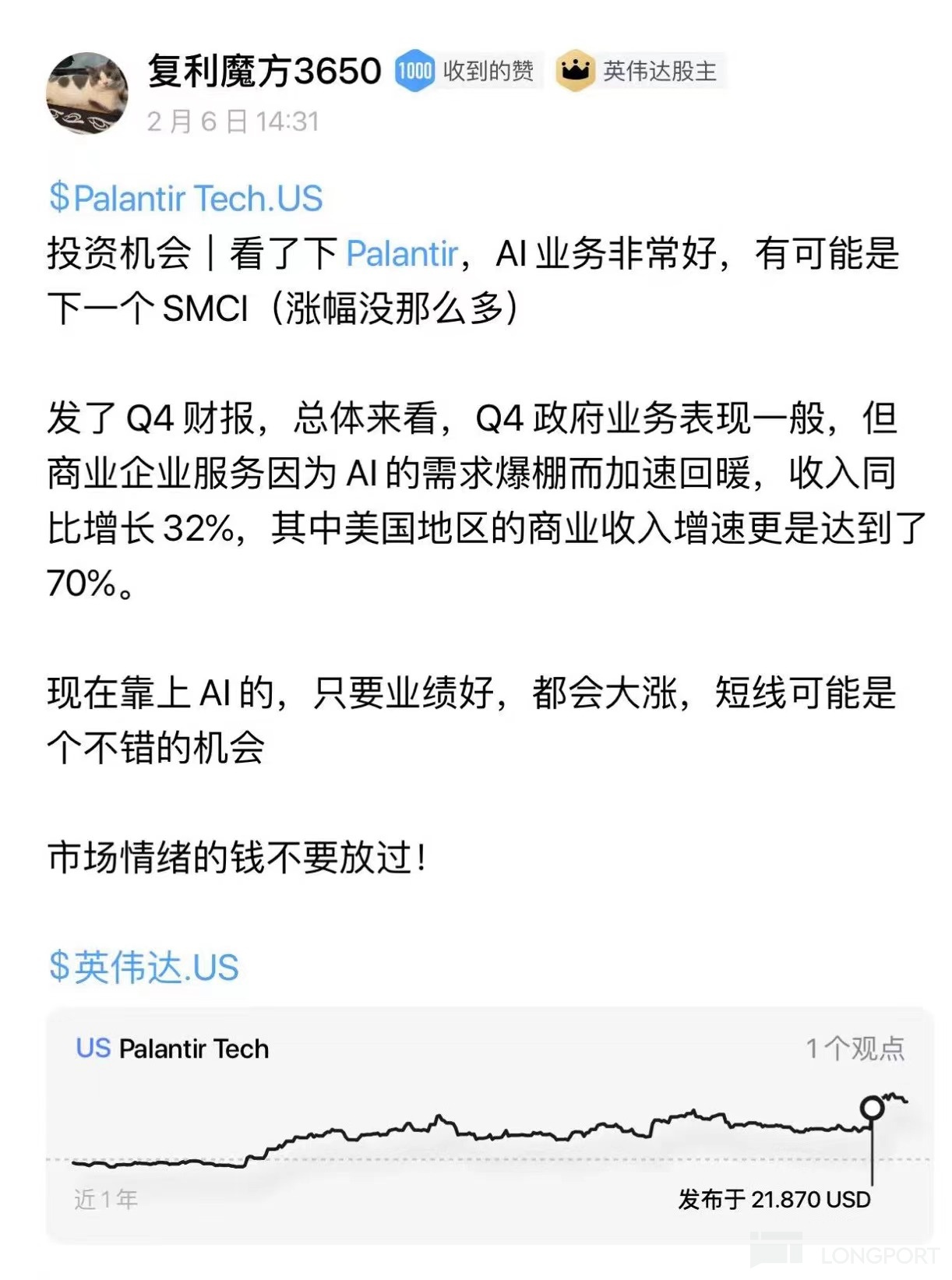Open the $Palantir Tech.US stock link

(185, 198)
